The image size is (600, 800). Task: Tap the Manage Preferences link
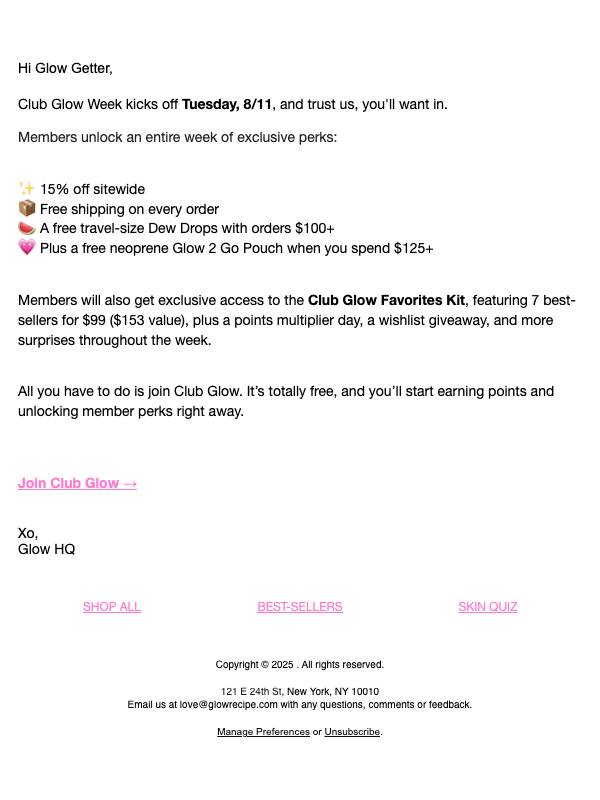tap(263, 732)
